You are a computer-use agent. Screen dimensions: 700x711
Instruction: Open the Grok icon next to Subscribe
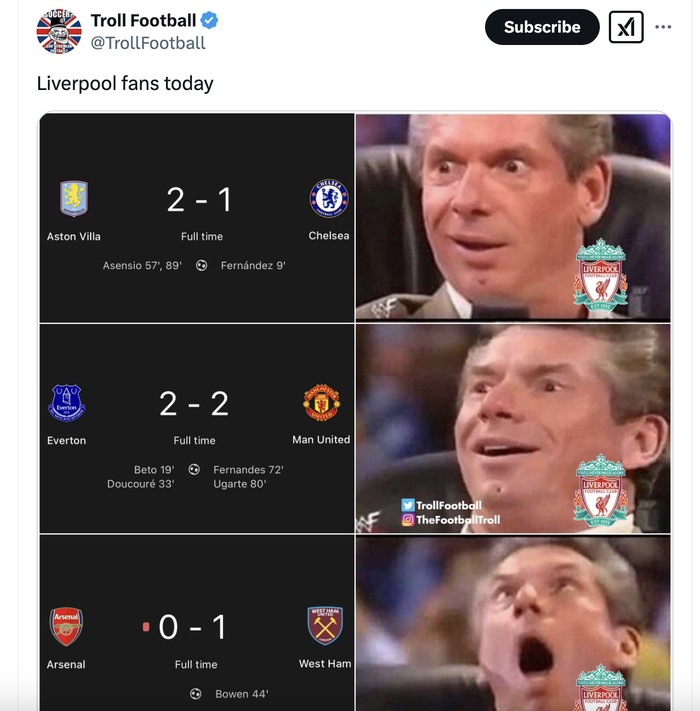(x=626, y=27)
